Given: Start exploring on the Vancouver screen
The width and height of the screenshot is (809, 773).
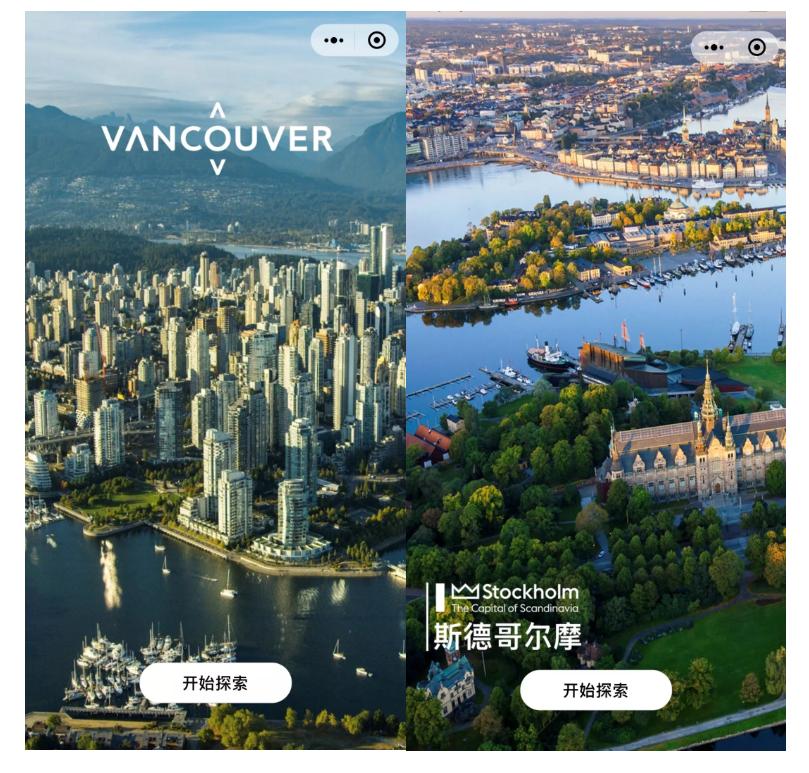Looking at the screenshot, I should click(215, 683).
